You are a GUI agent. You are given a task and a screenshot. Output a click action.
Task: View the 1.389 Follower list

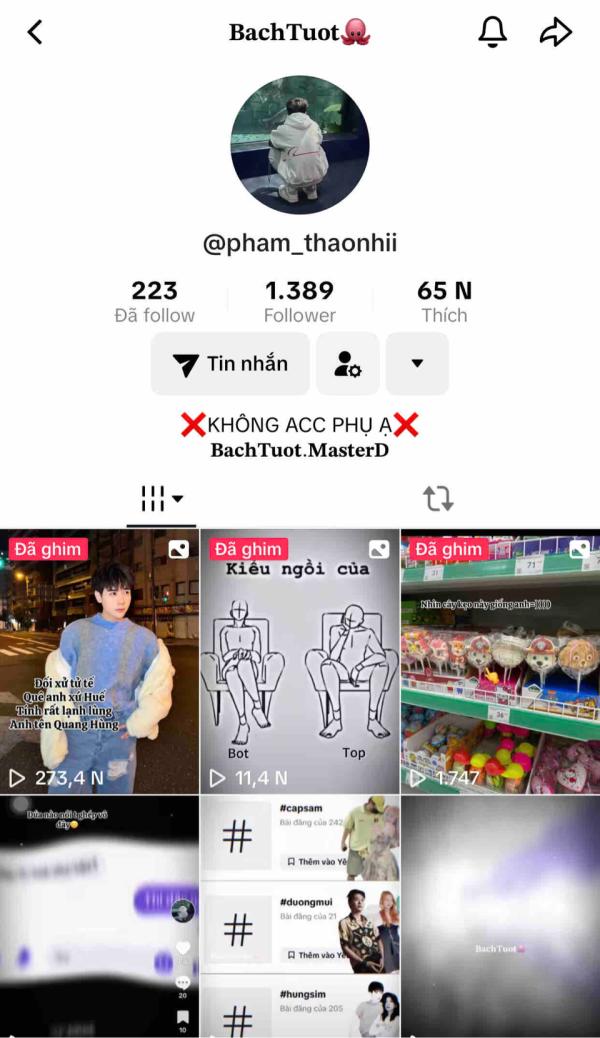click(x=299, y=301)
